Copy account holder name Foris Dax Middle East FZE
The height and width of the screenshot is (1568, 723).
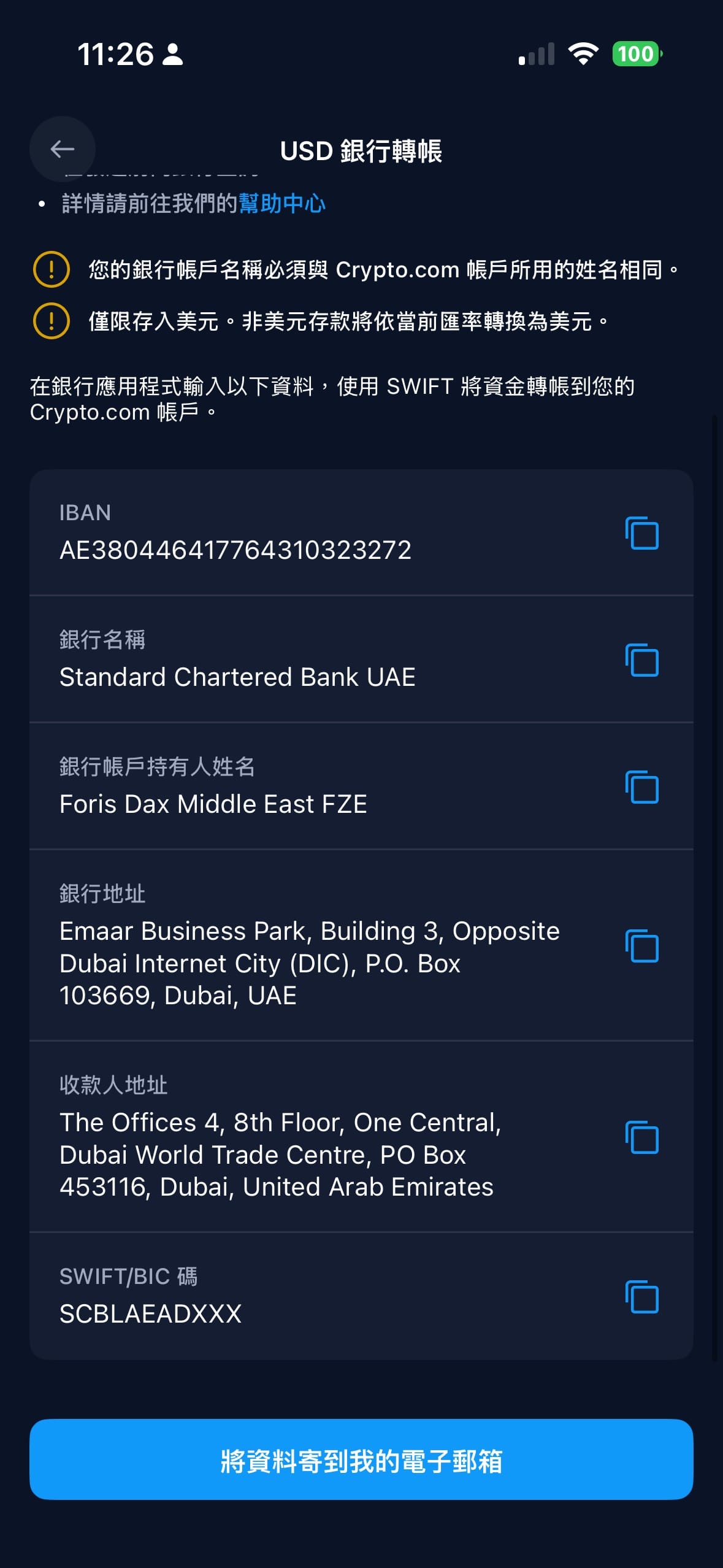coord(641,787)
